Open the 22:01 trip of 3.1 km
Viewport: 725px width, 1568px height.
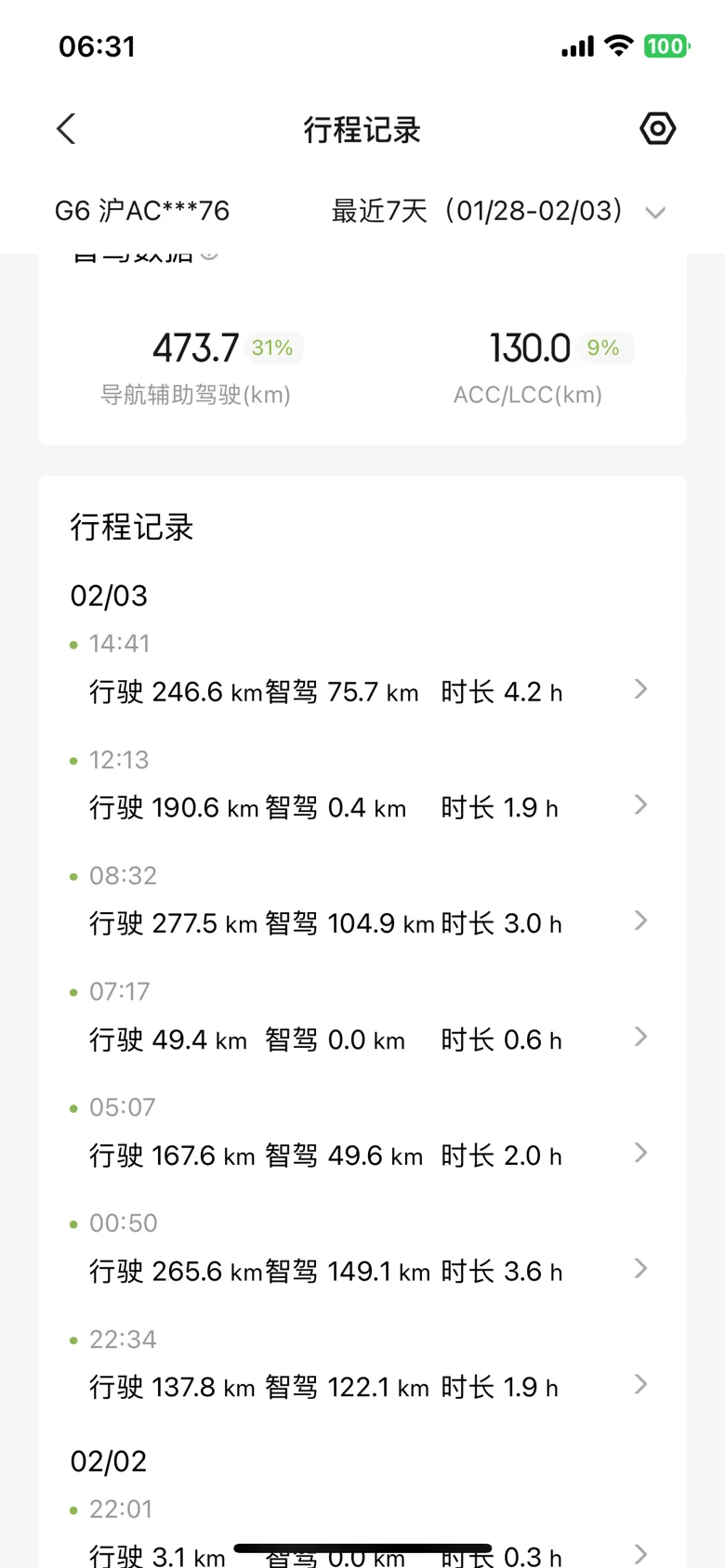click(x=362, y=1533)
